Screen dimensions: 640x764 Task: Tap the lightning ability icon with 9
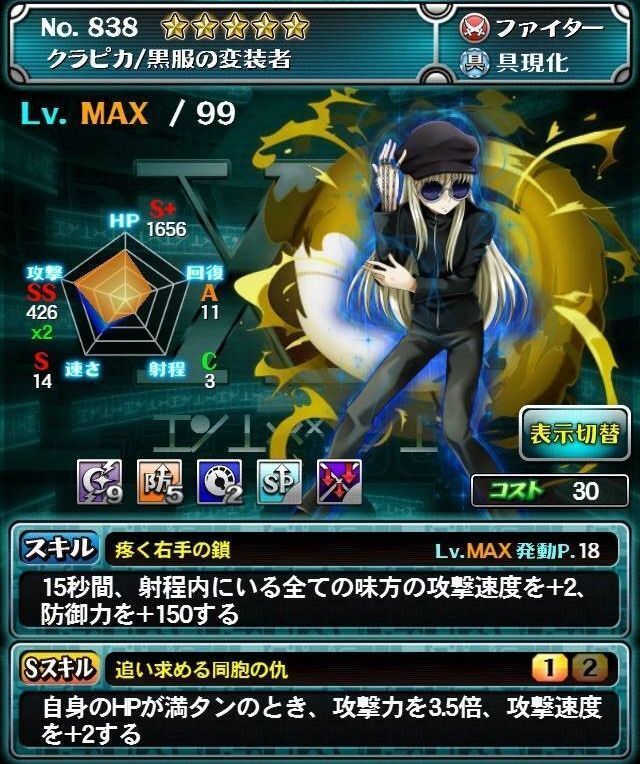point(100,481)
